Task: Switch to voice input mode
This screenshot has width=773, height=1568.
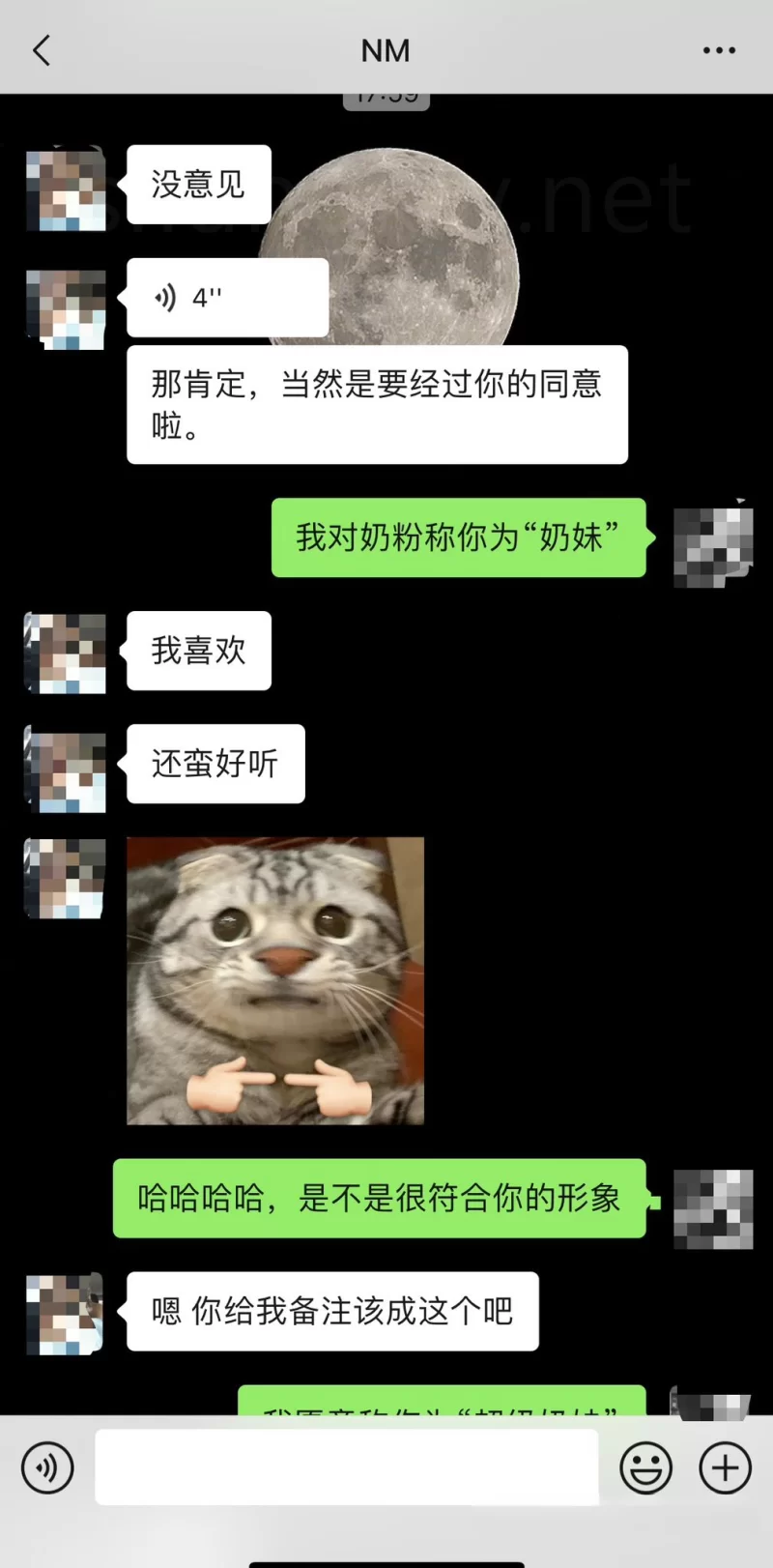Action: tap(47, 1467)
